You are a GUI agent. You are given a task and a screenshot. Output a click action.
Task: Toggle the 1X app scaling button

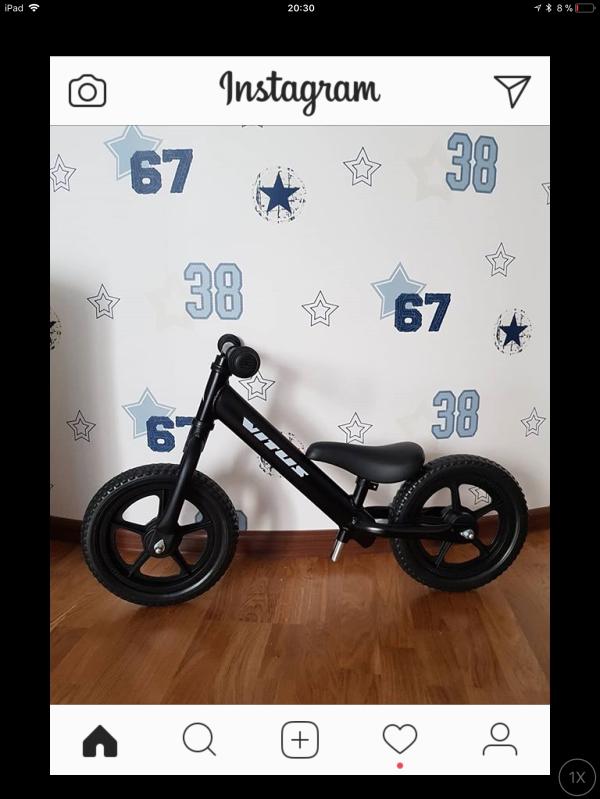click(x=577, y=778)
